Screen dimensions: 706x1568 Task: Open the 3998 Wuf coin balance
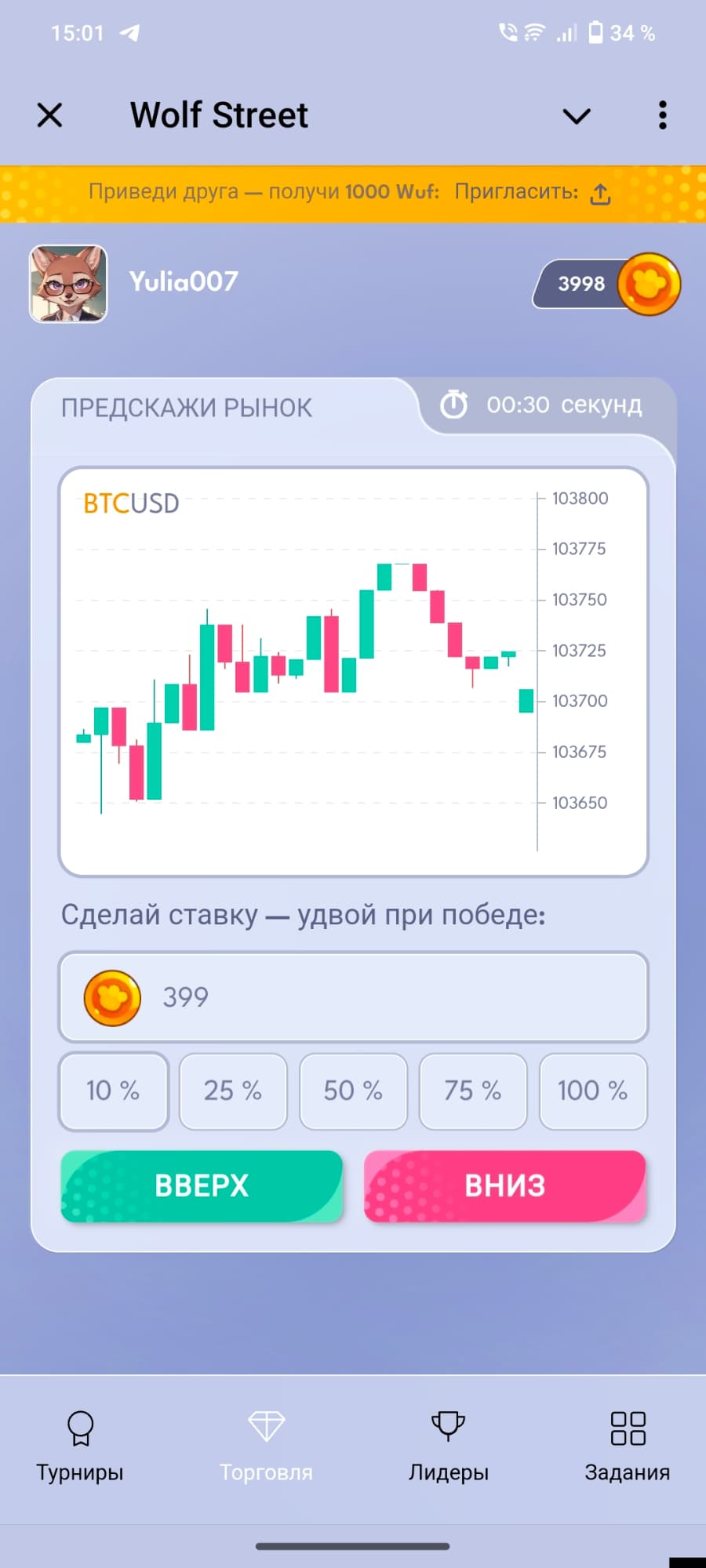click(604, 284)
